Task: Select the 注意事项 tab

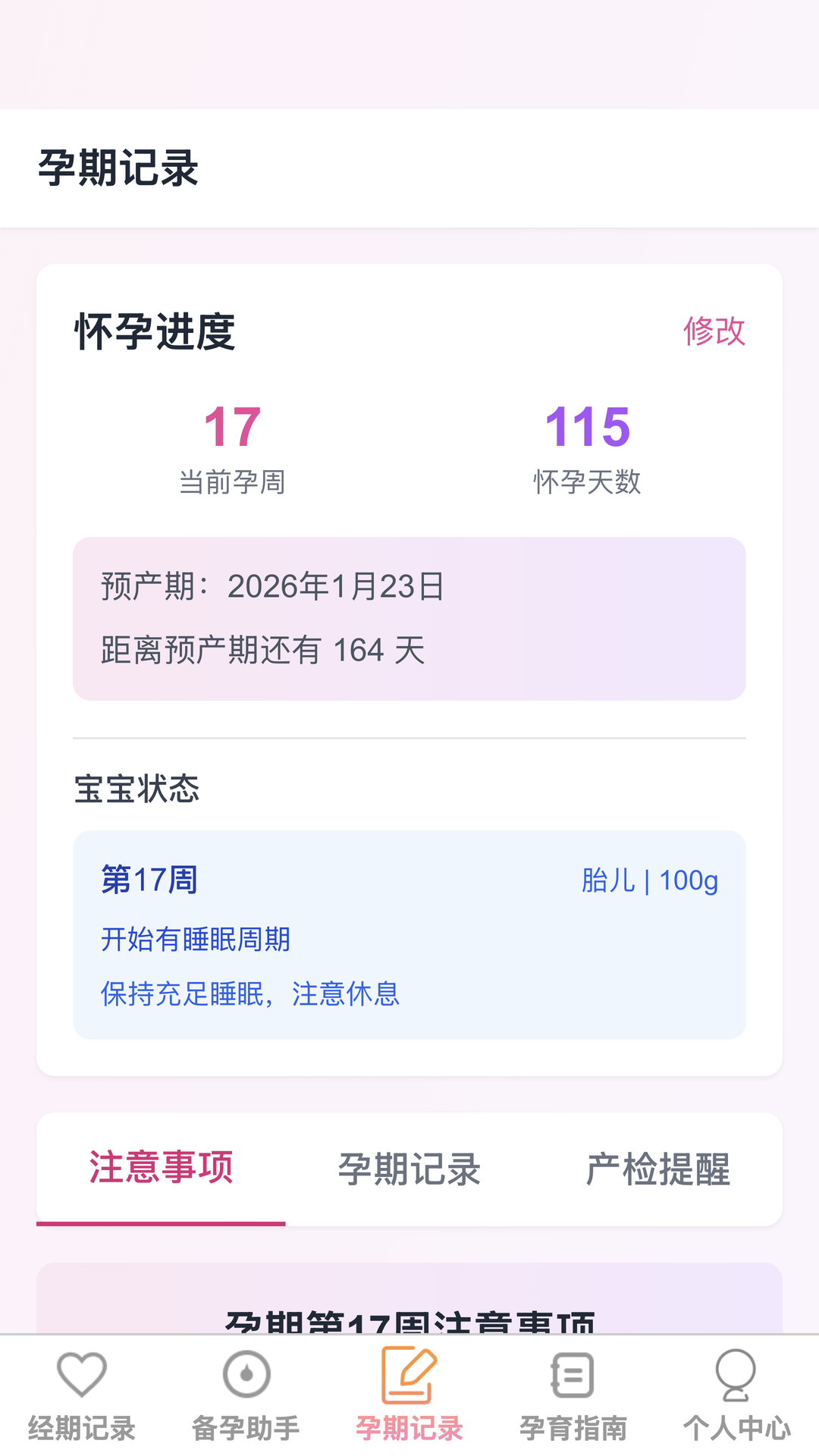Action: click(x=162, y=1168)
